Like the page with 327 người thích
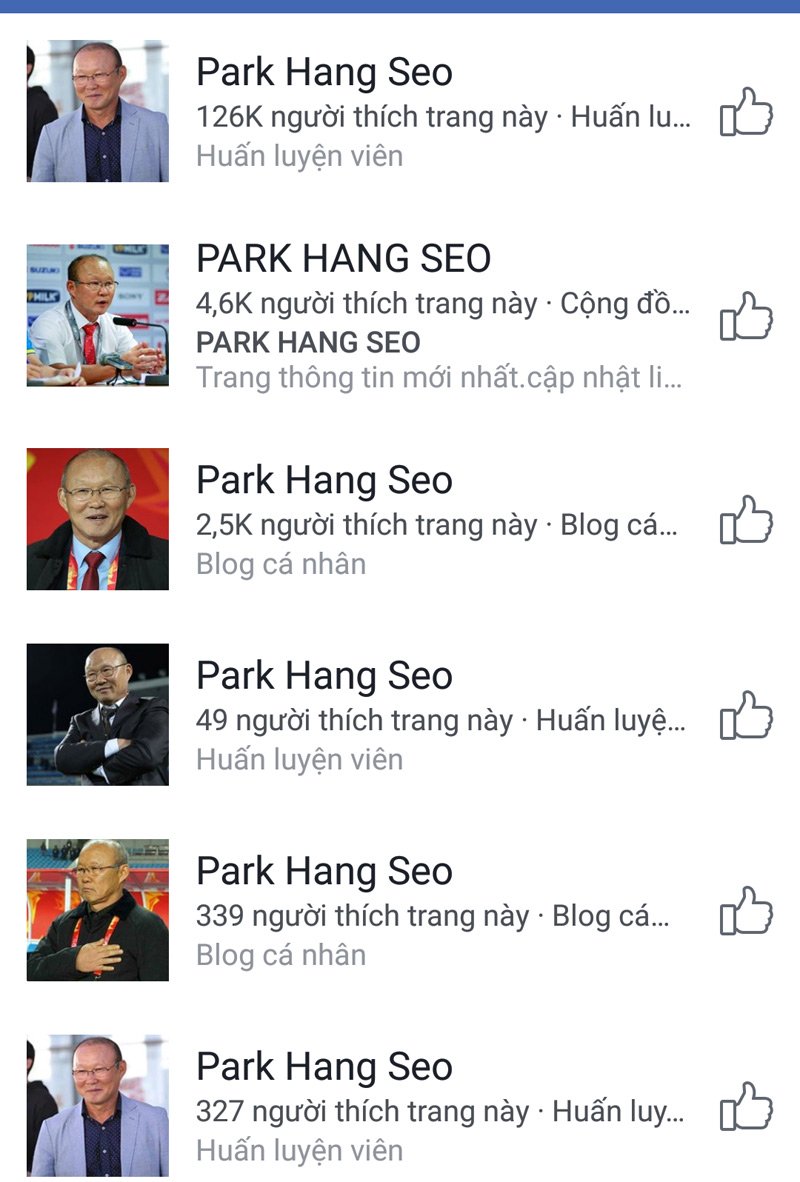The image size is (800, 1182). tap(746, 1107)
